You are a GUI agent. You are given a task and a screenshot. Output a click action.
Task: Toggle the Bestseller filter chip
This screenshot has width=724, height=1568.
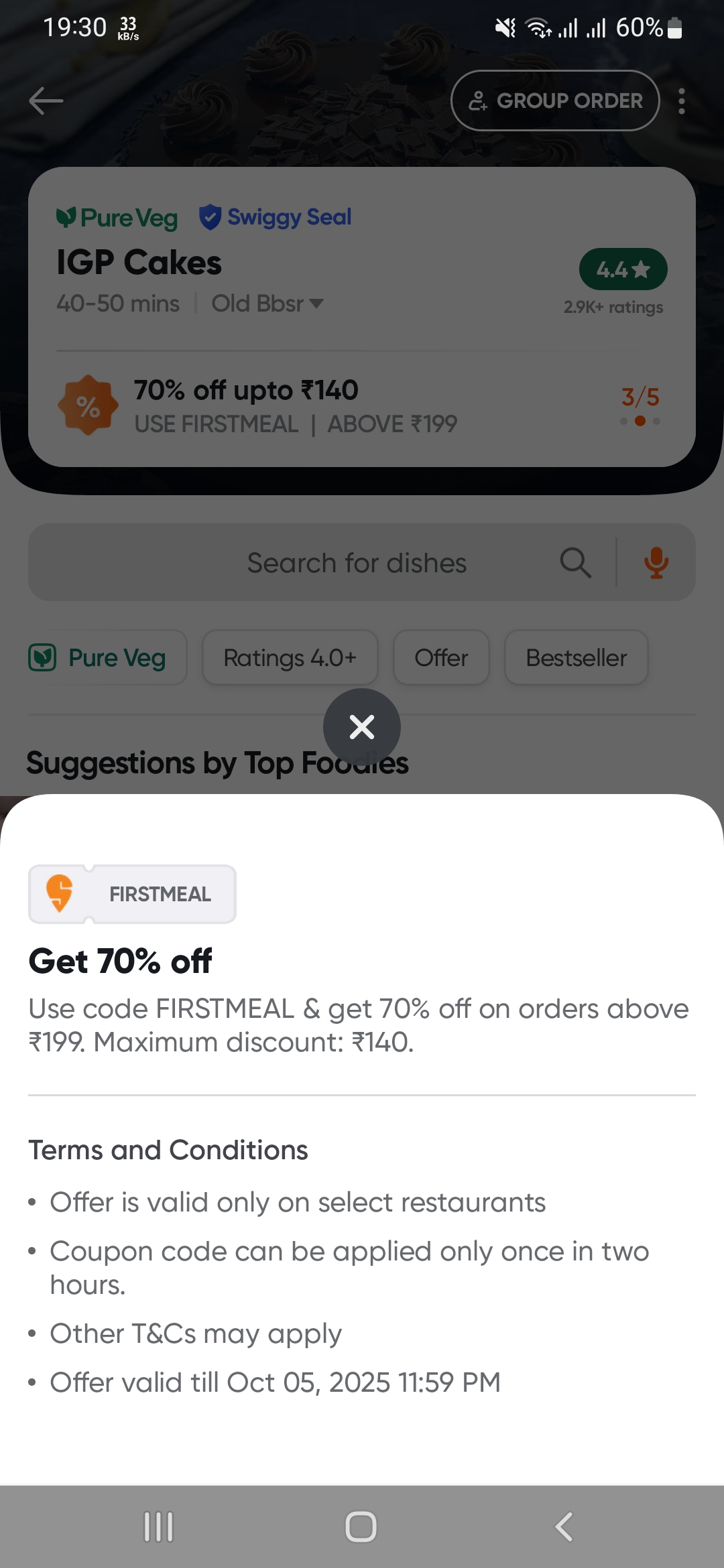coord(576,657)
